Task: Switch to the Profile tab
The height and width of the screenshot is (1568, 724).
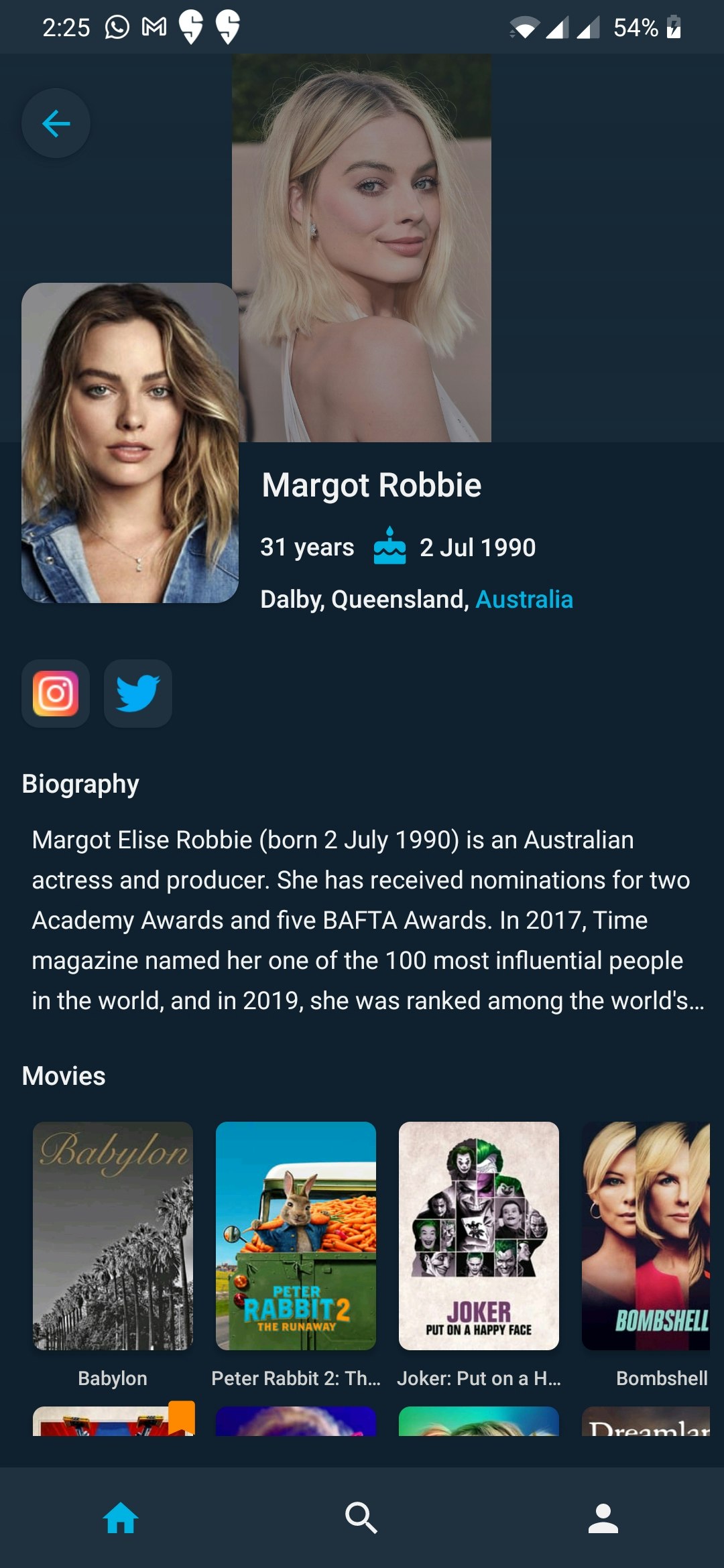Action: click(x=603, y=1518)
